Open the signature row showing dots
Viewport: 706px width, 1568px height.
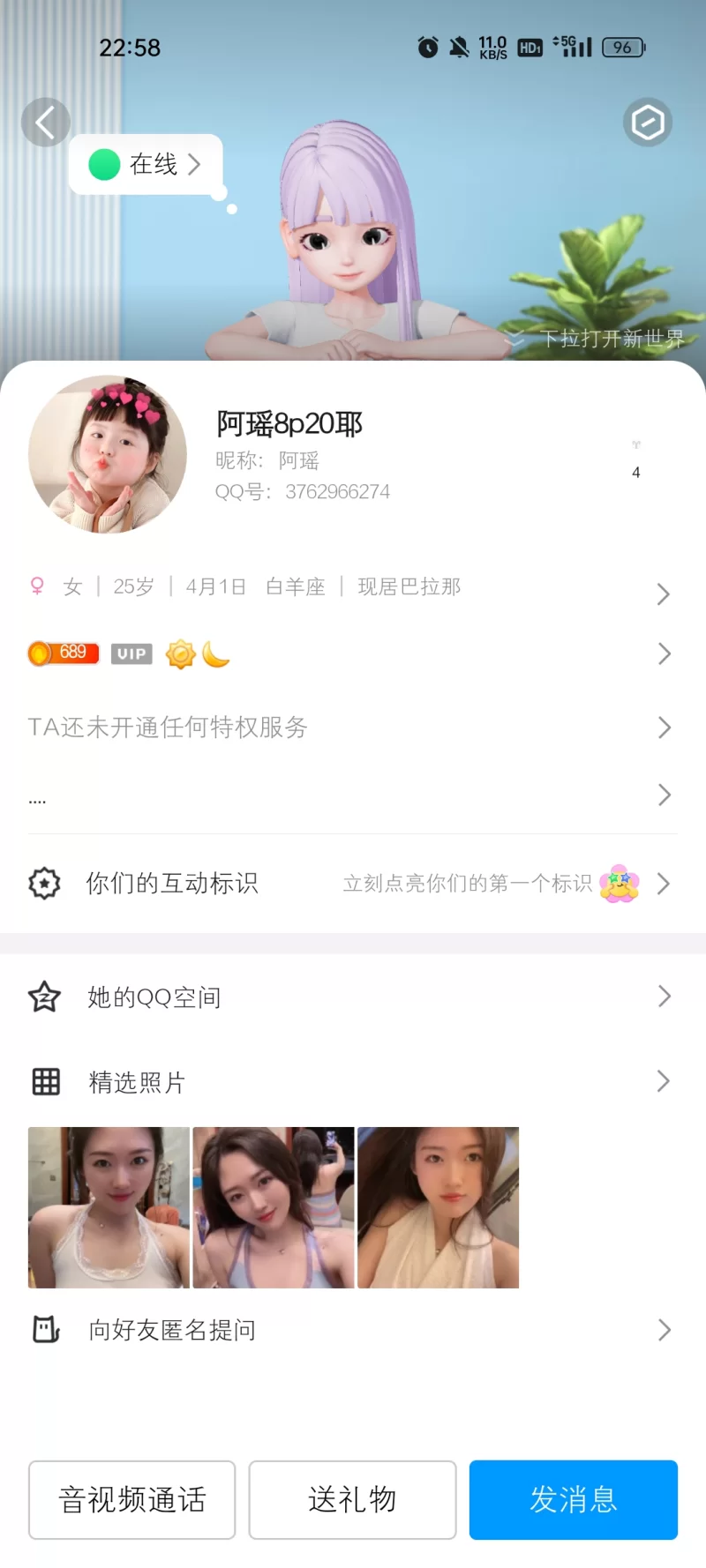click(351, 796)
